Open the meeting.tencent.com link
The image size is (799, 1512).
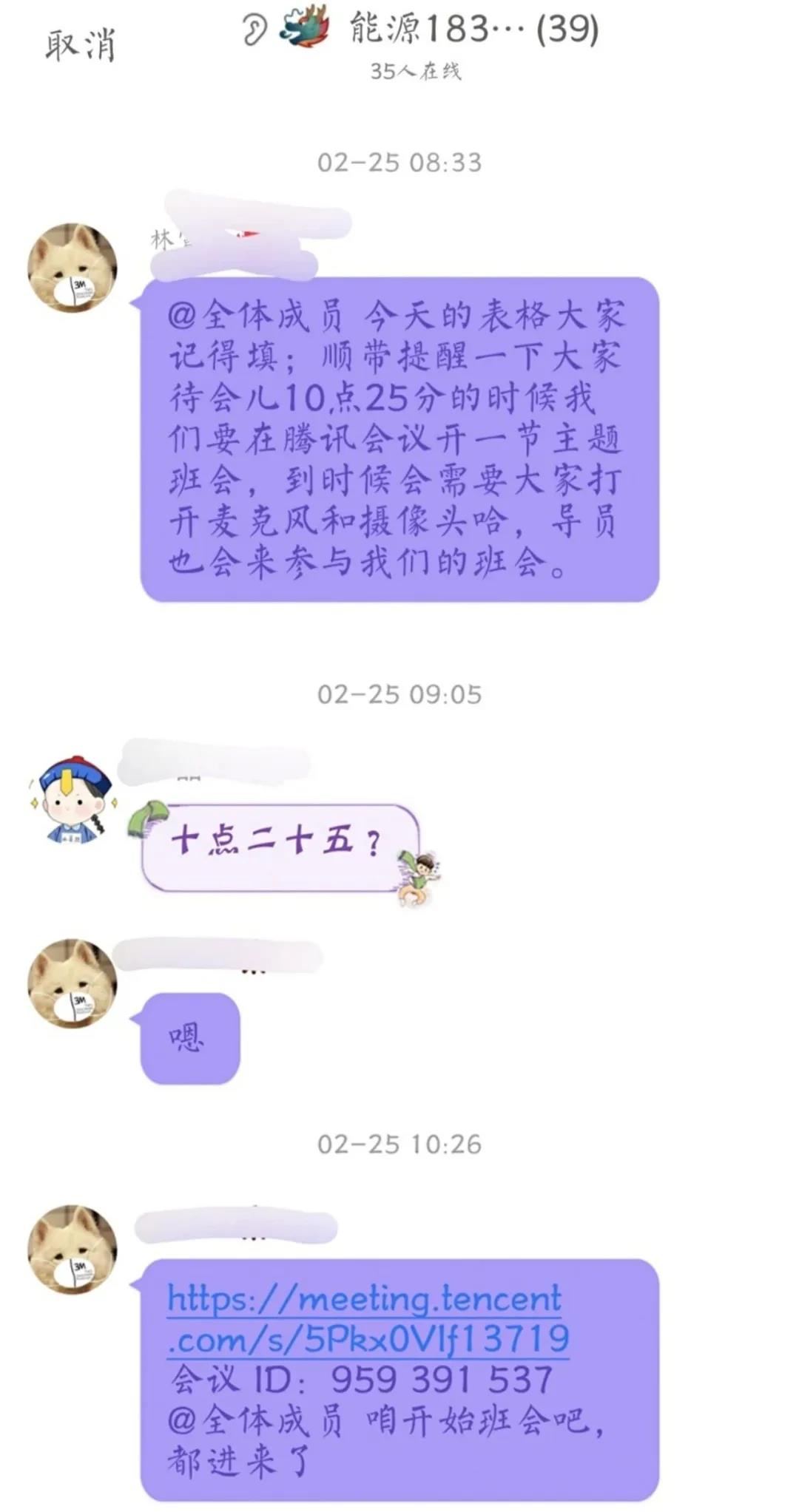pyautogui.click(x=368, y=1318)
